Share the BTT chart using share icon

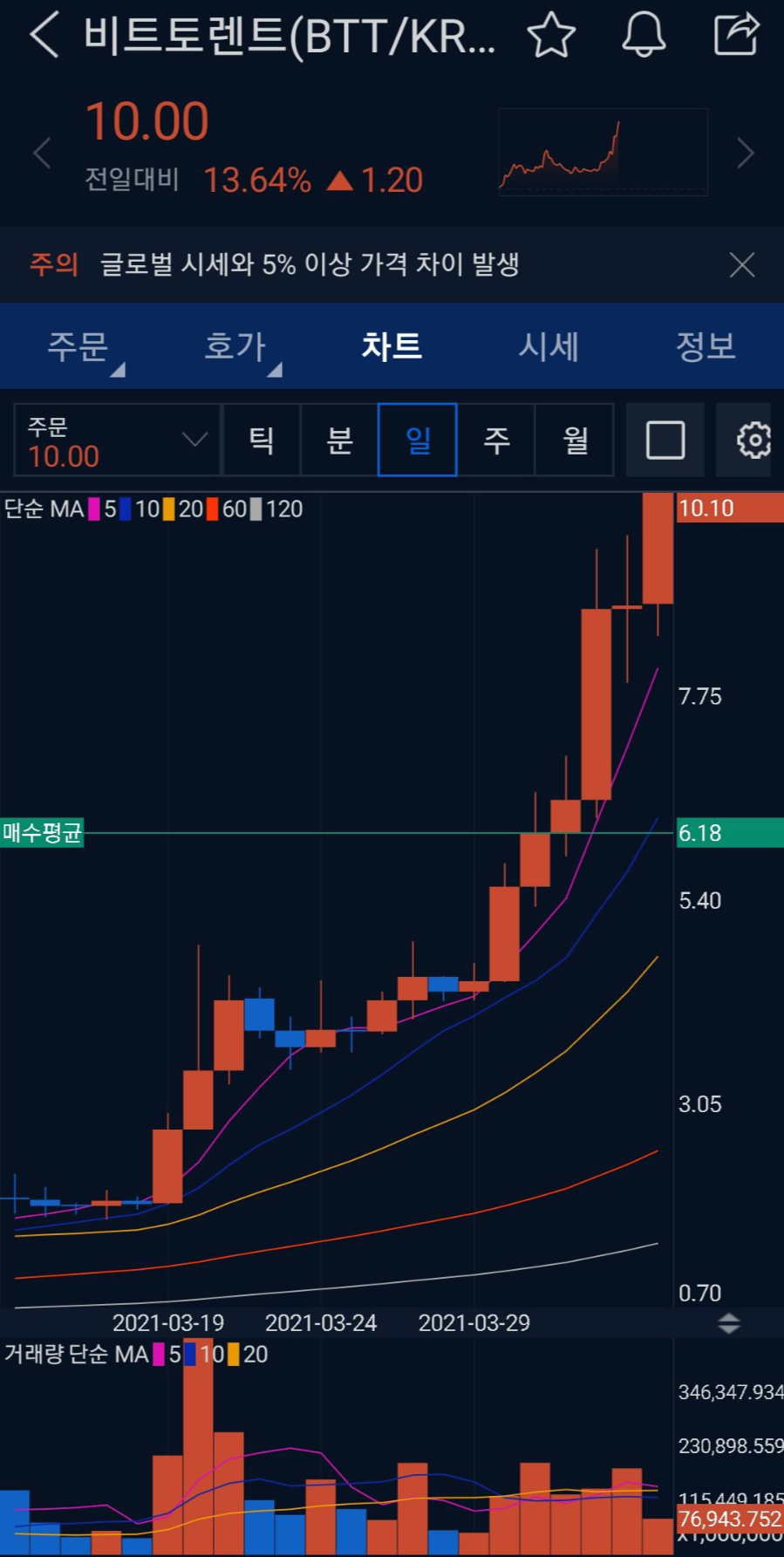click(737, 34)
